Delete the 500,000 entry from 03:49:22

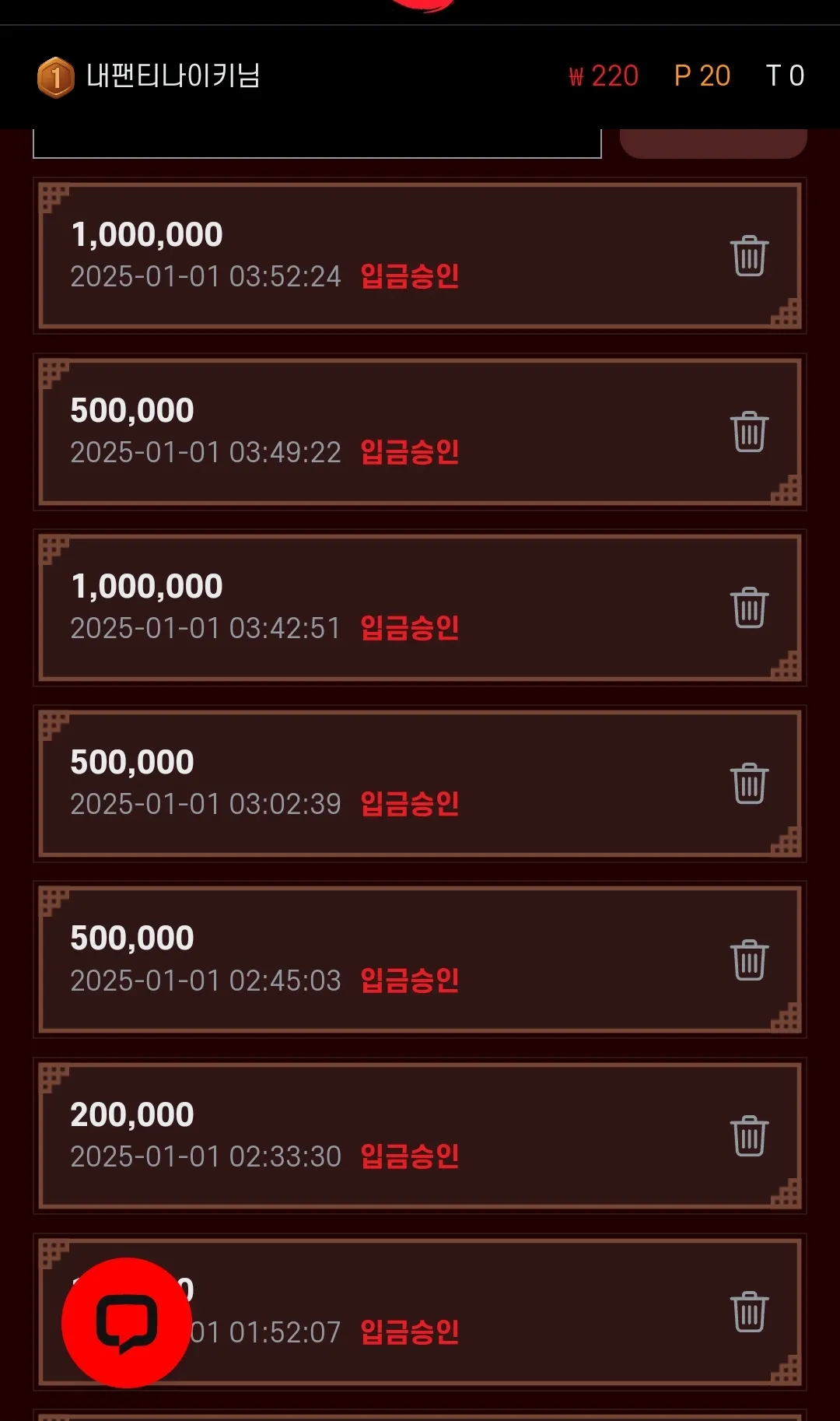tap(749, 432)
